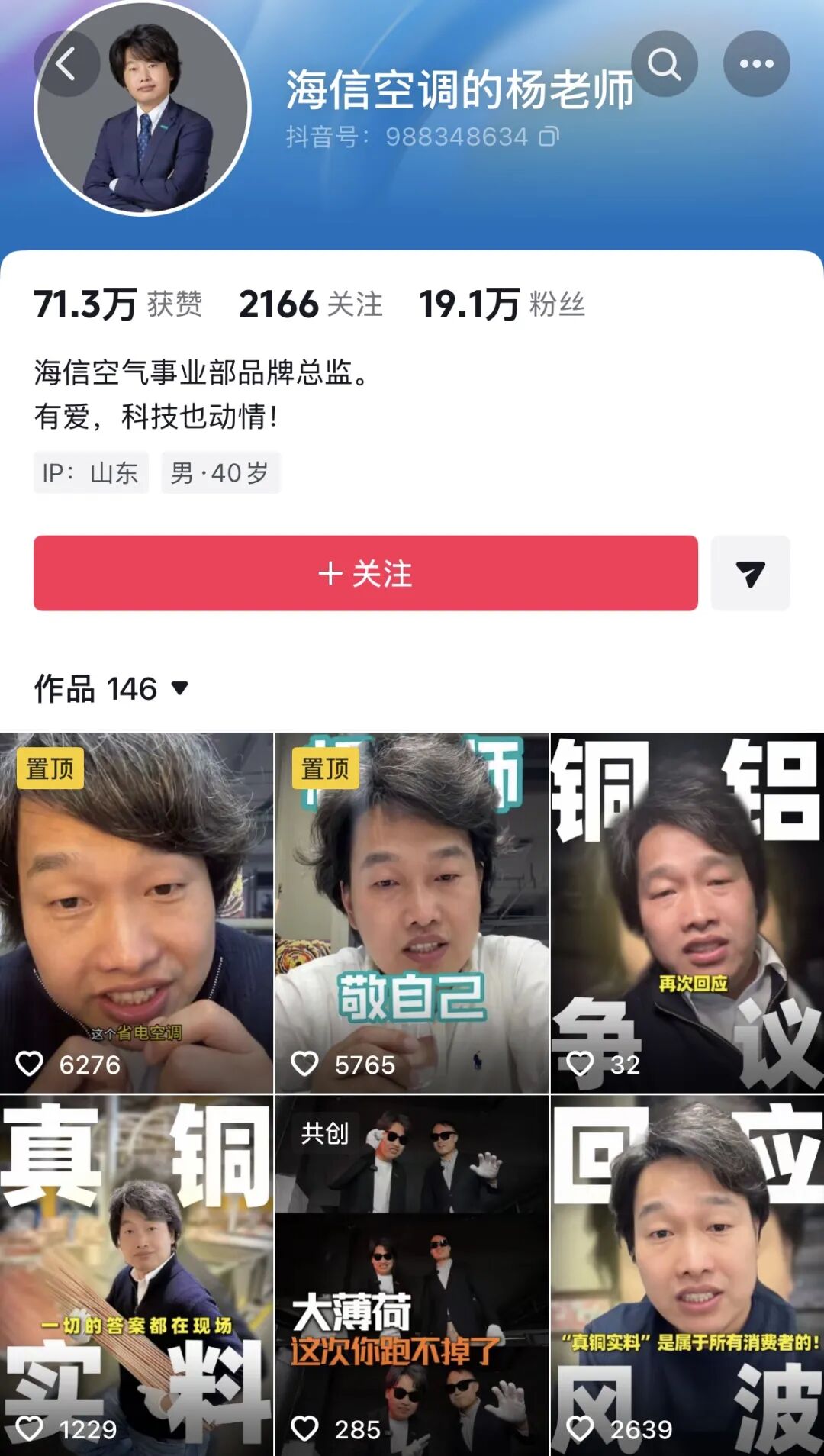824x1456 pixels.
Task: Select the IP 山东 location tag
Action: coord(92,473)
